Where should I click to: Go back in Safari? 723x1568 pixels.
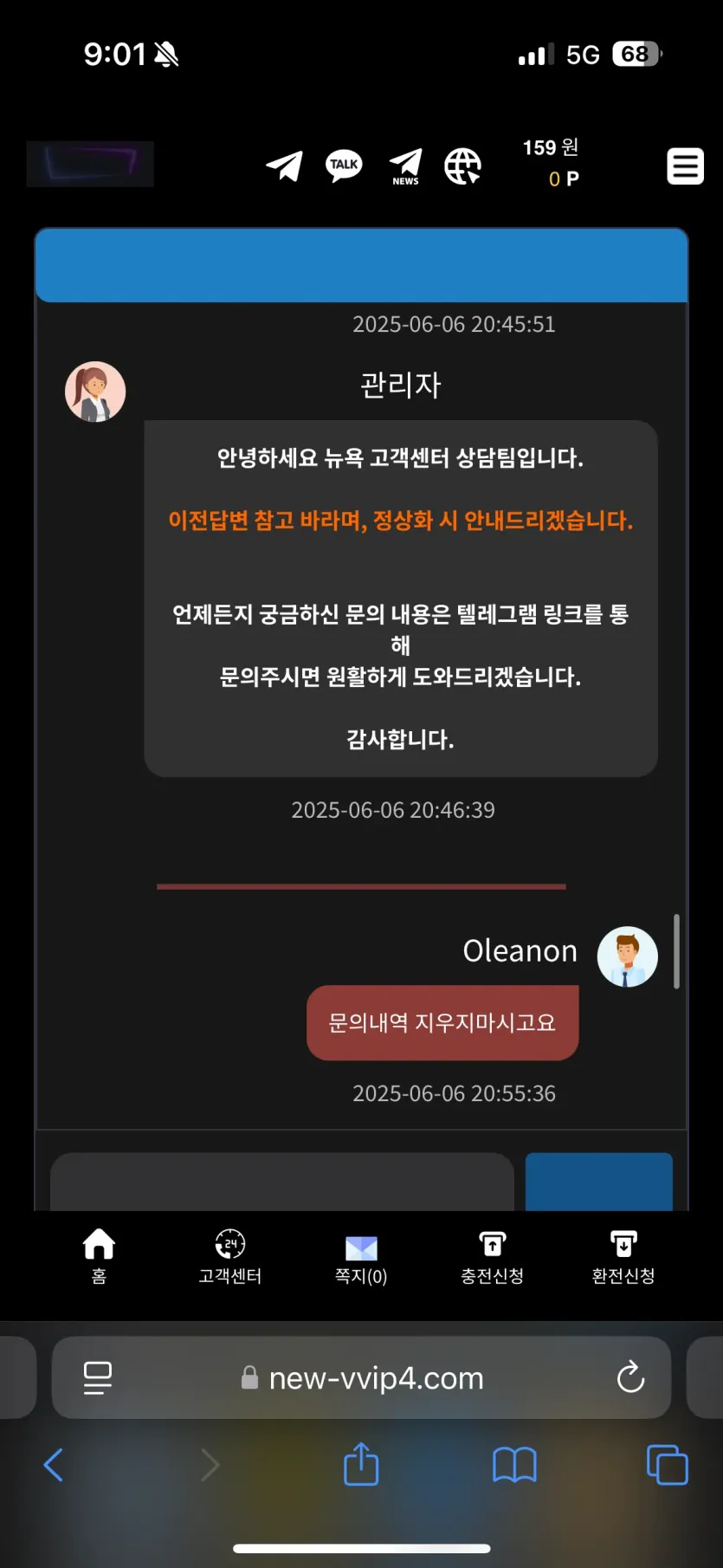tap(53, 1465)
